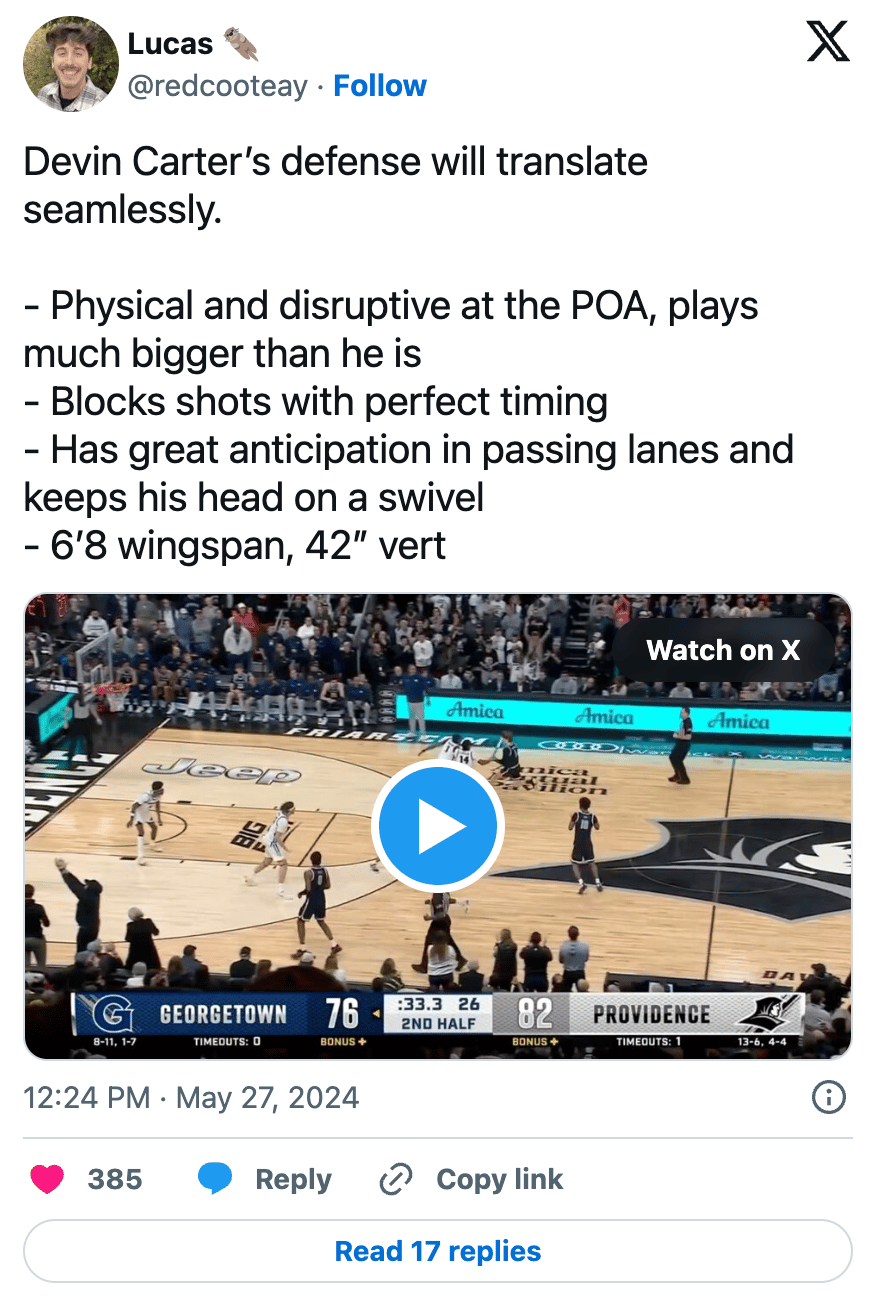Copy link to this tweet

(x=472, y=1180)
